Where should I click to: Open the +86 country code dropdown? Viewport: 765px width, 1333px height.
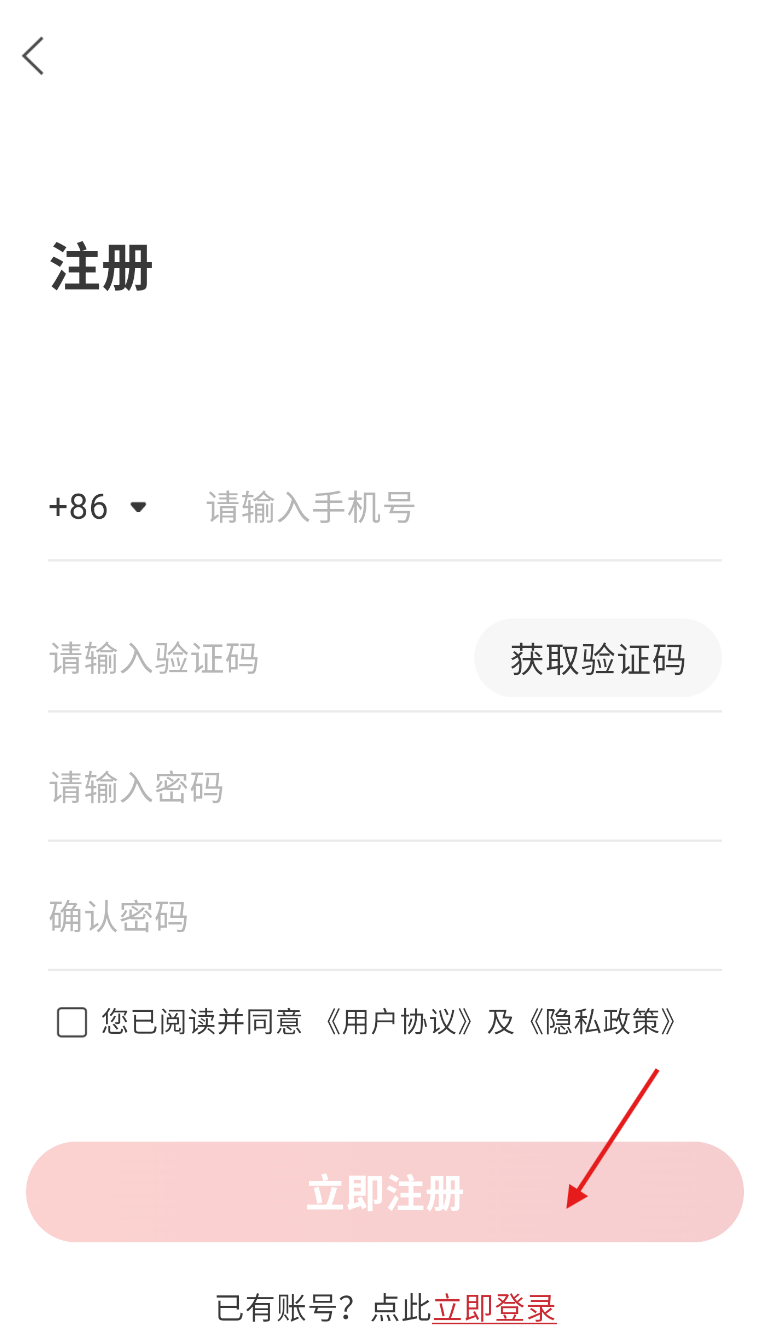98,507
